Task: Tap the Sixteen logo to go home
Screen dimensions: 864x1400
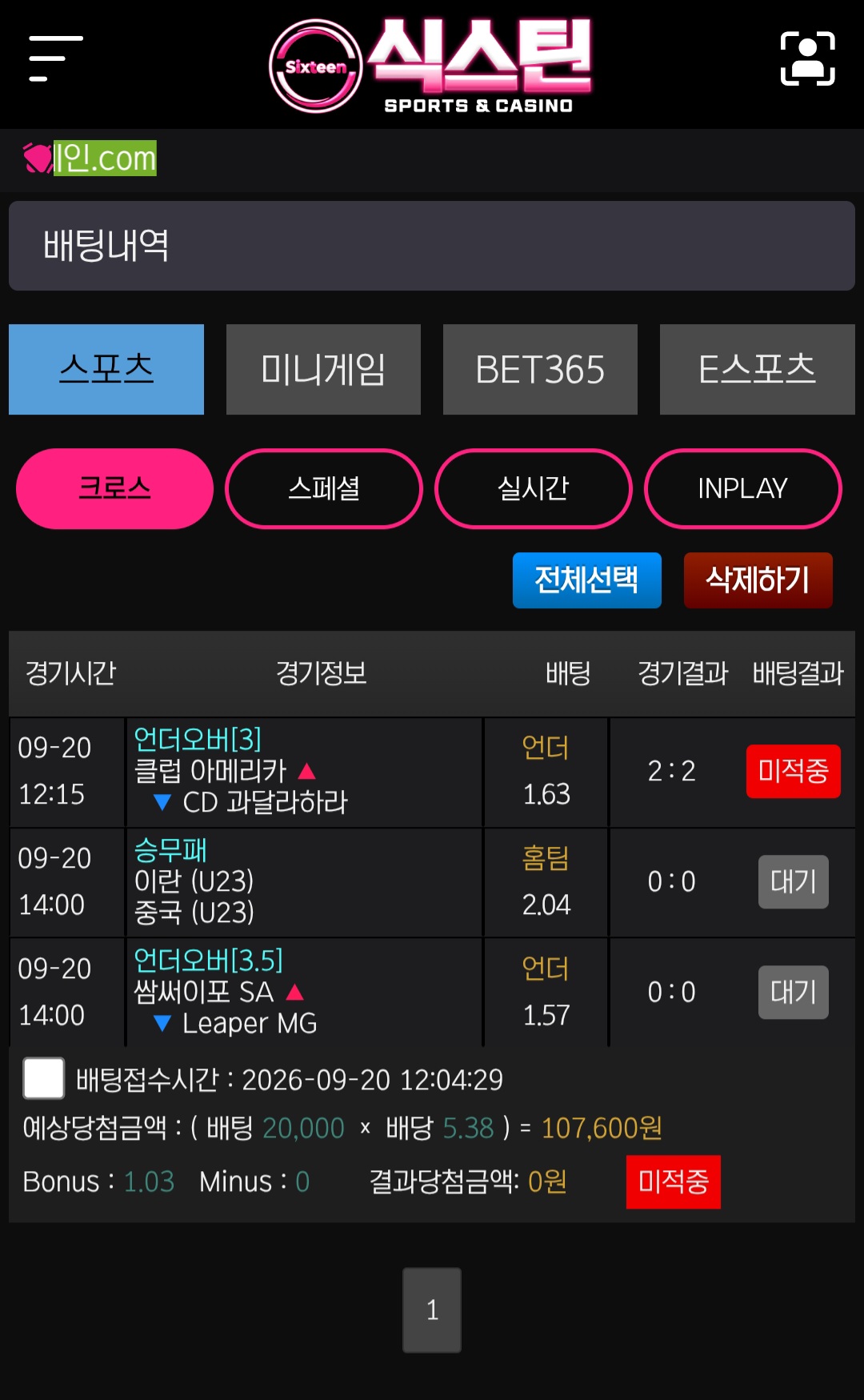Action: pos(430,66)
